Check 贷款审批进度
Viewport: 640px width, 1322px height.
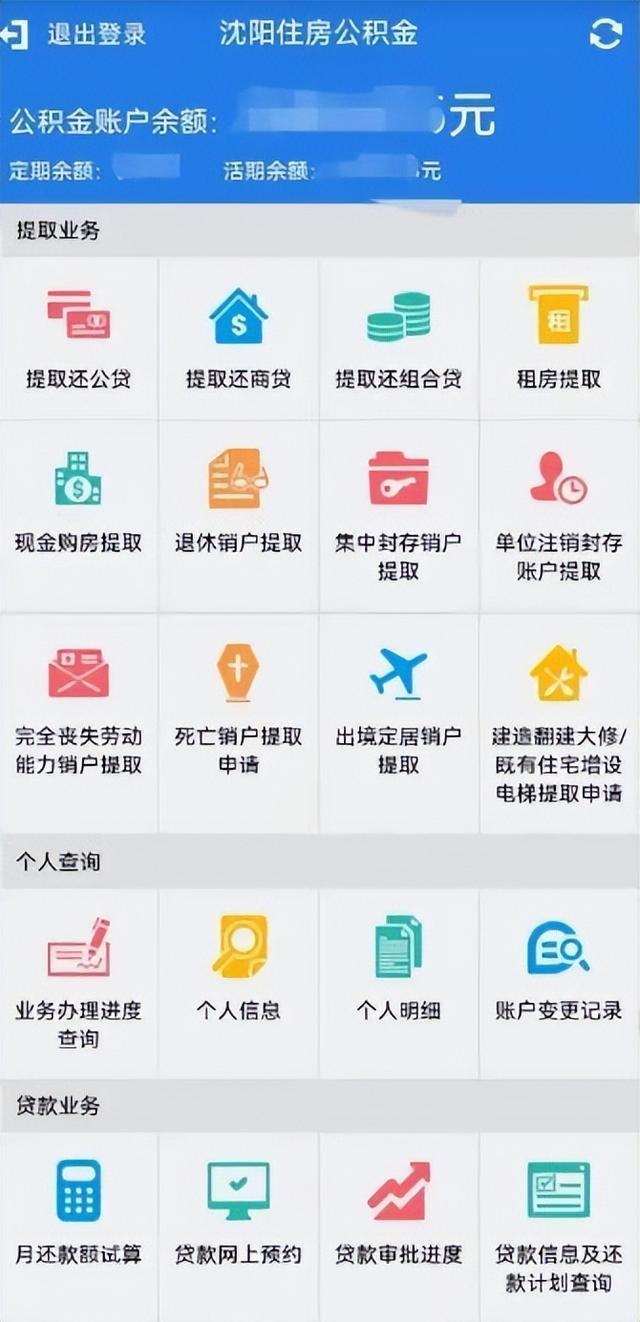[398, 1227]
